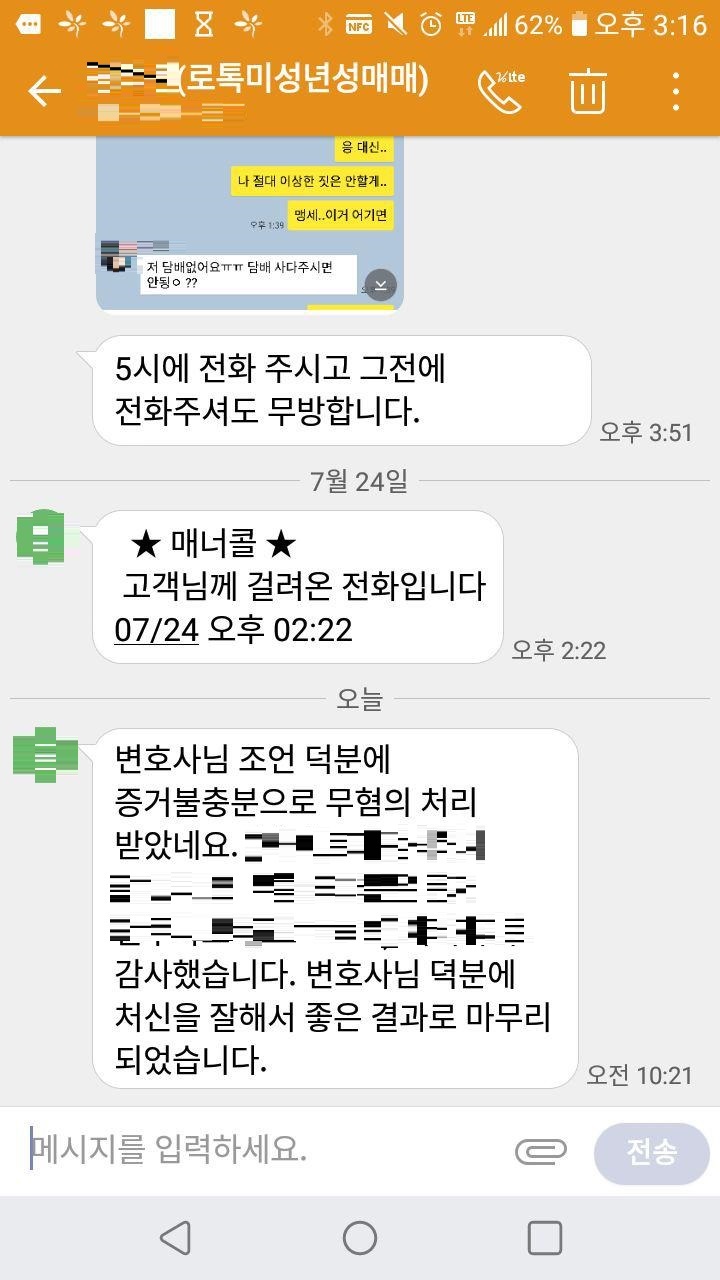The width and height of the screenshot is (720, 1280).
Task: Go back with the header arrow
Action: coord(44,92)
